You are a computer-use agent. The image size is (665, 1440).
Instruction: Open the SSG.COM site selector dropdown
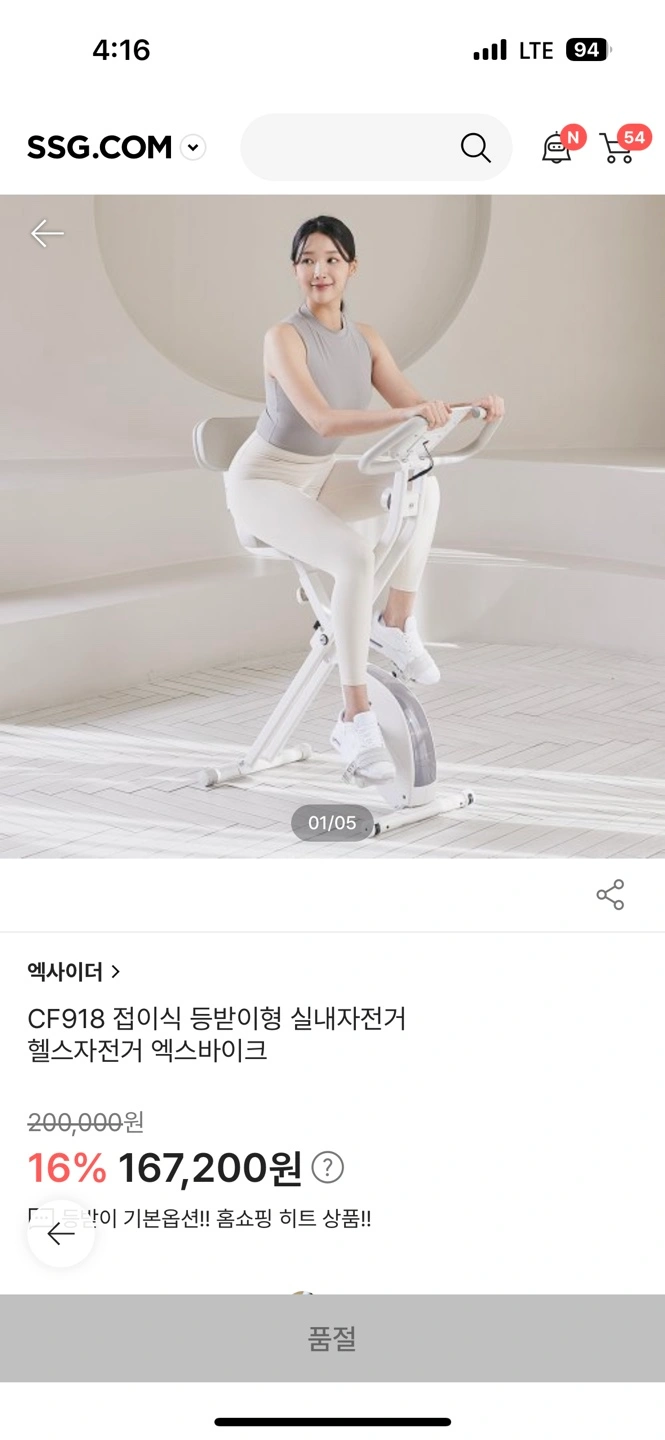[x=193, y=148]
